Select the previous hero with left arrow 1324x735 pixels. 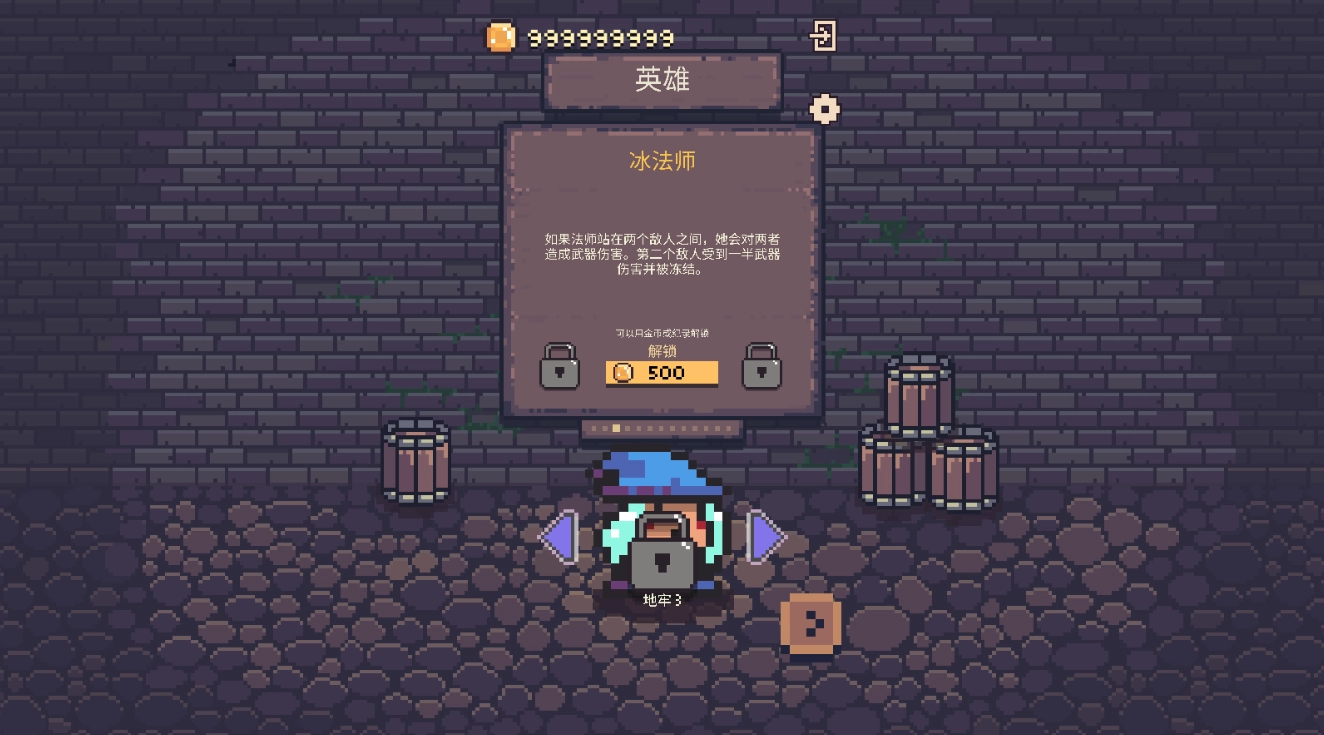(x=558, y=538)
